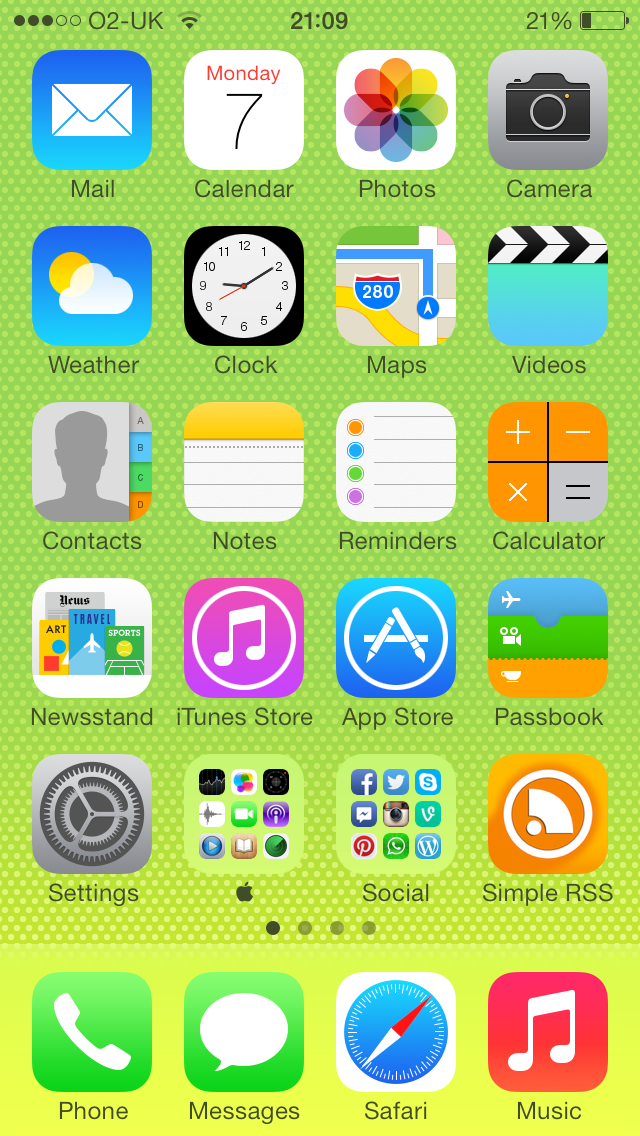Screen dimensions: 640x1136
Task: Open the Calculator
Action: pos(548,462)
